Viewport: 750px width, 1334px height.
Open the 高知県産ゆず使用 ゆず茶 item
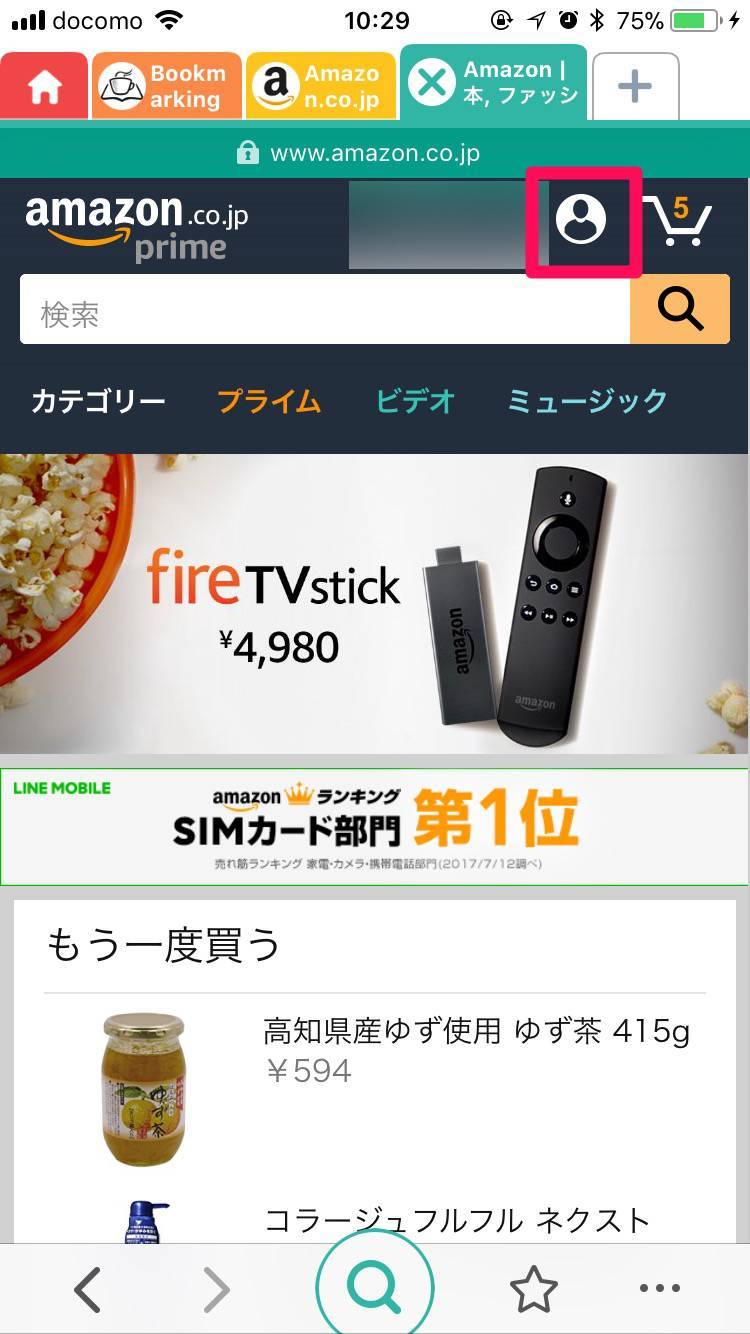(476, 1031)
